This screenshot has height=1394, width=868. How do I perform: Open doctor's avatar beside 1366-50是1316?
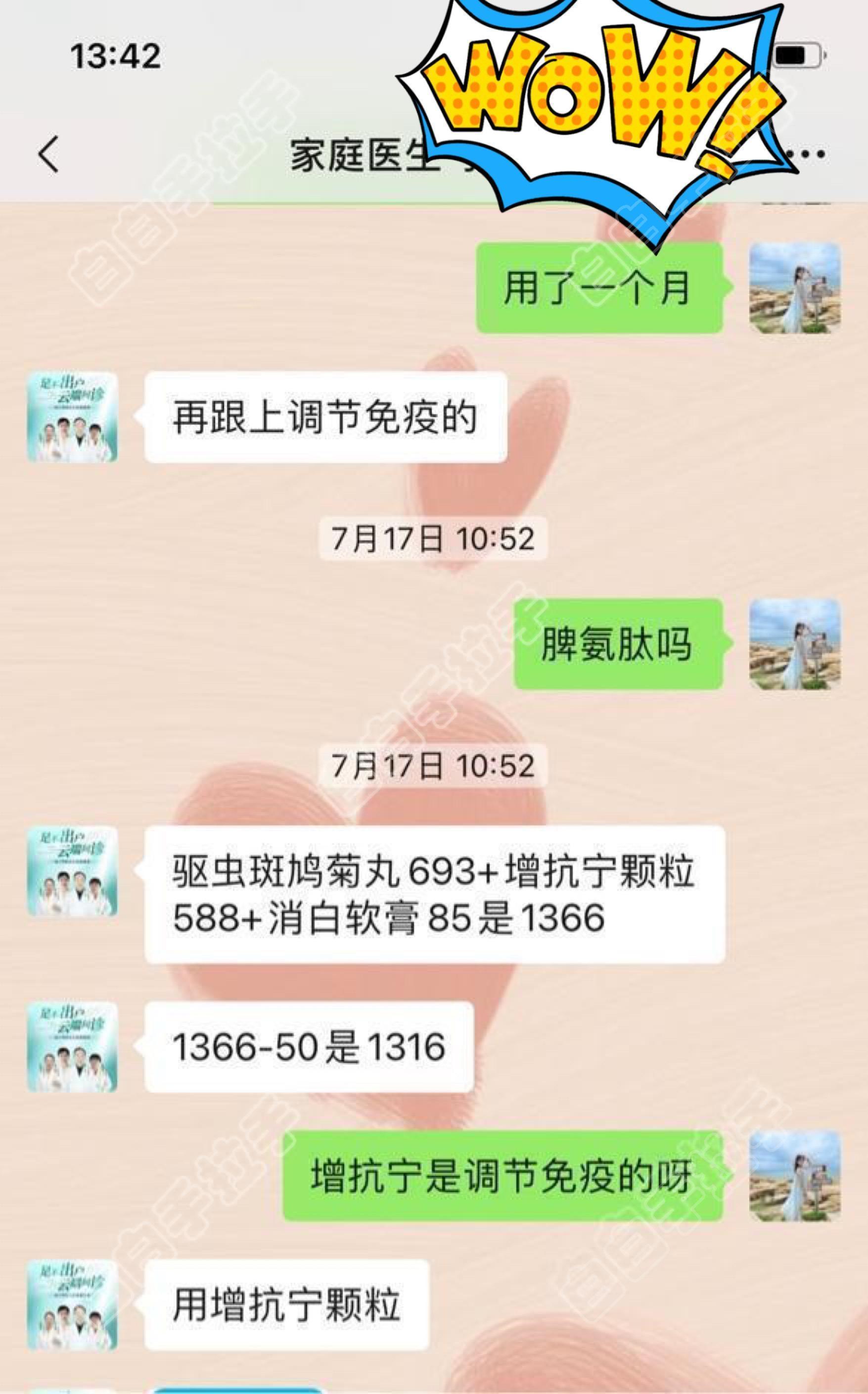[x=72, y=1047]
